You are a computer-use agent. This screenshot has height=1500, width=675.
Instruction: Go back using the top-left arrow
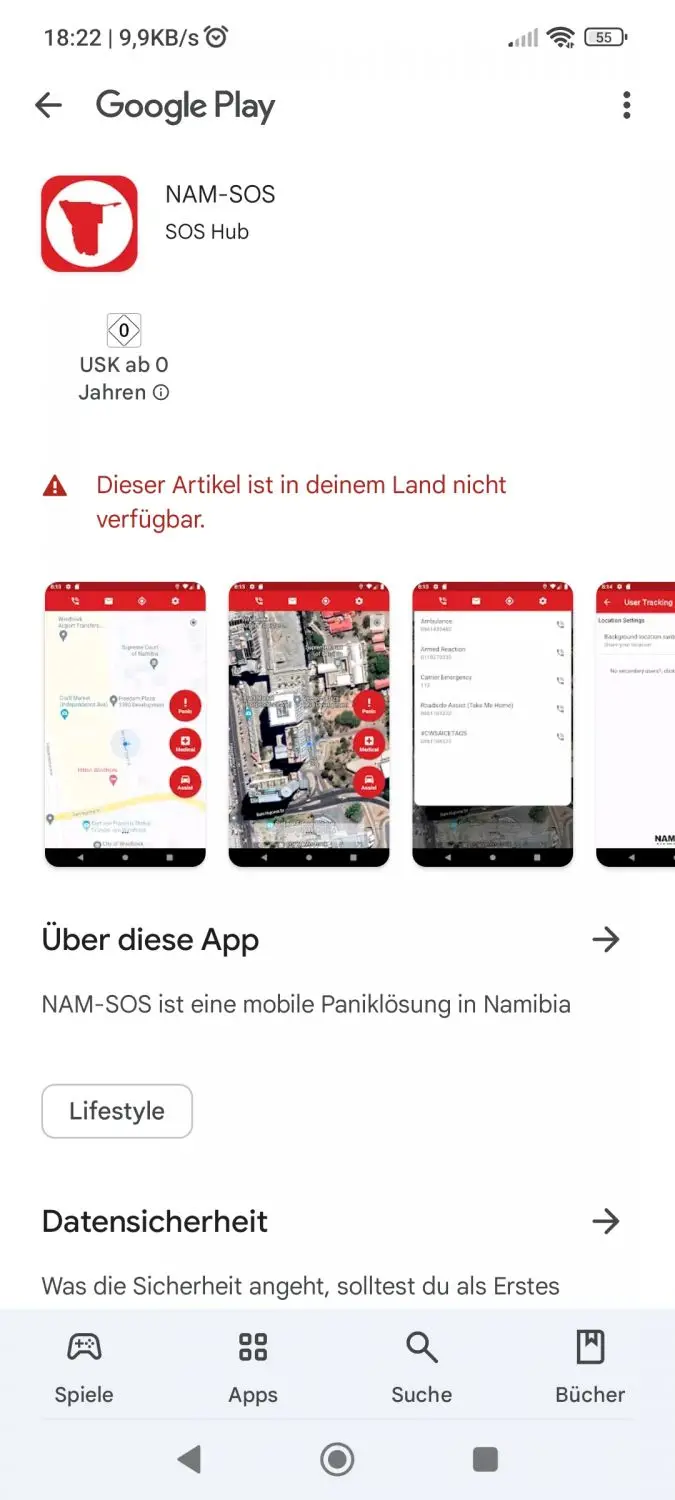pyautogui.click(x=48, y=105)
